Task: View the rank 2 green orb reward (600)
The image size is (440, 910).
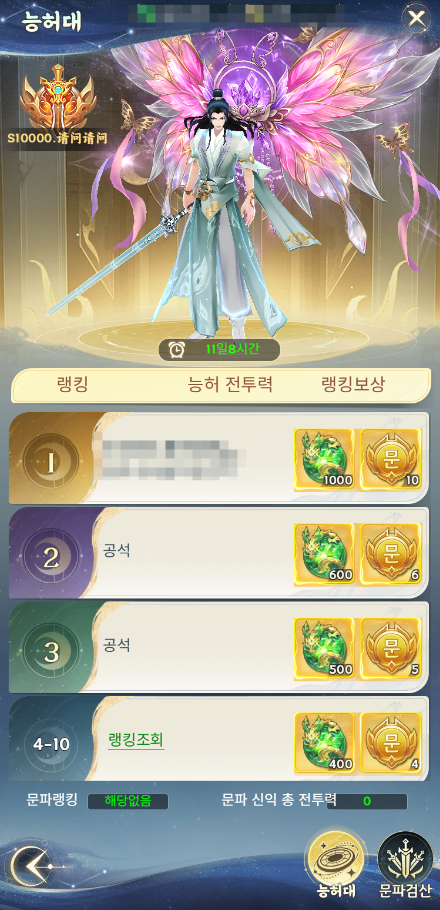Action: pos(324,554)
